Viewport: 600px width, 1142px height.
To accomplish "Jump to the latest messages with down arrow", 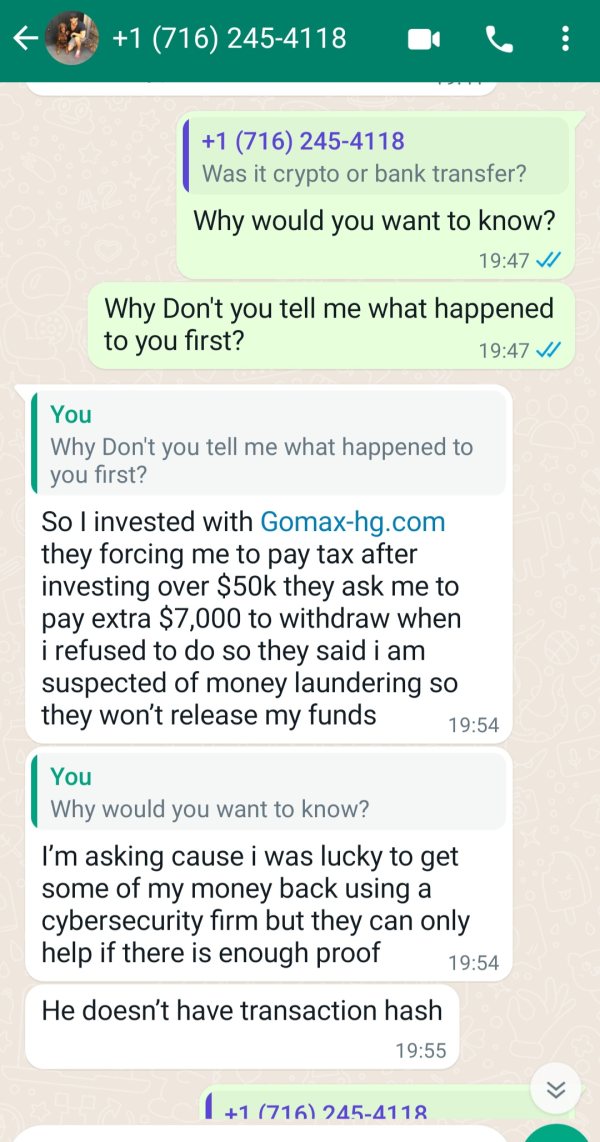I will pos(556,1089).
